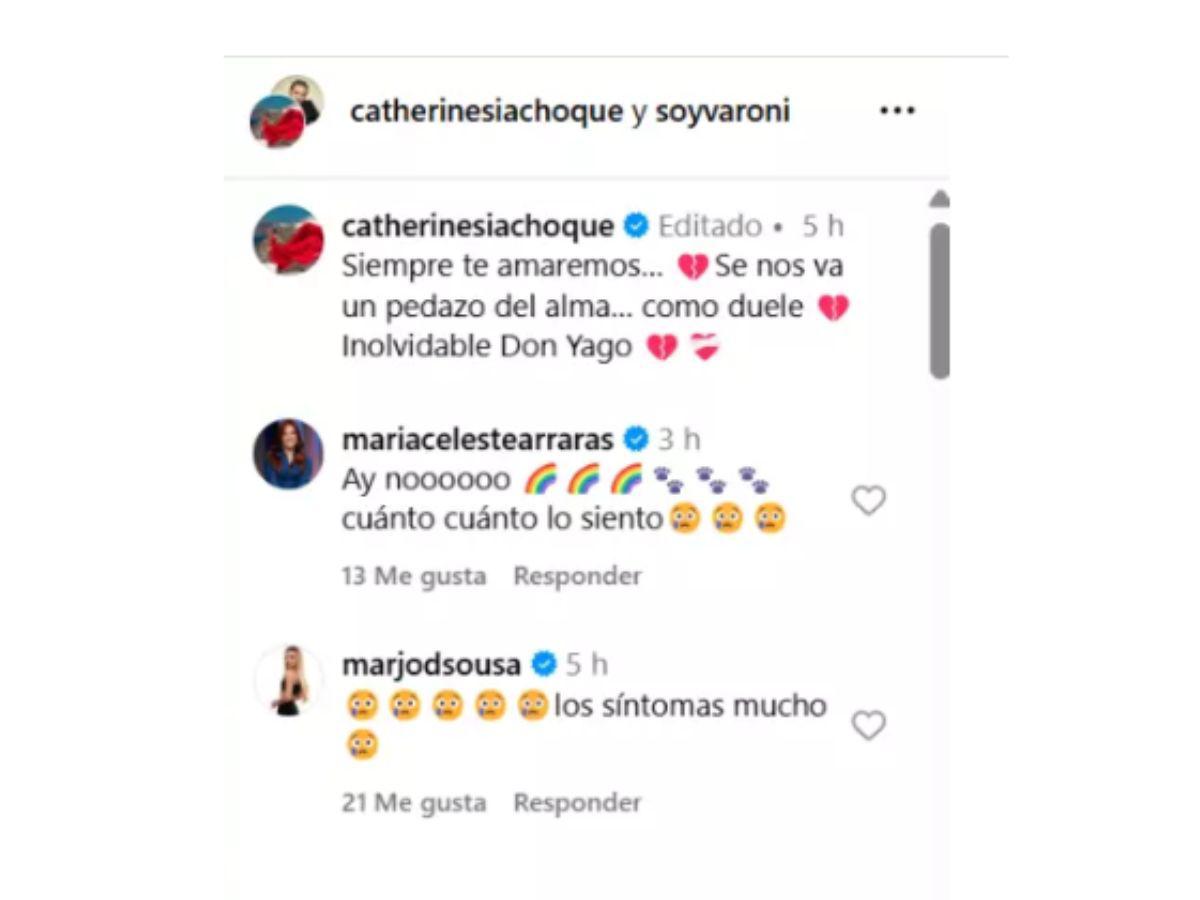Screen dimensions: 1200x900
Task: Open the three-dot options menu
Action: 897,111
